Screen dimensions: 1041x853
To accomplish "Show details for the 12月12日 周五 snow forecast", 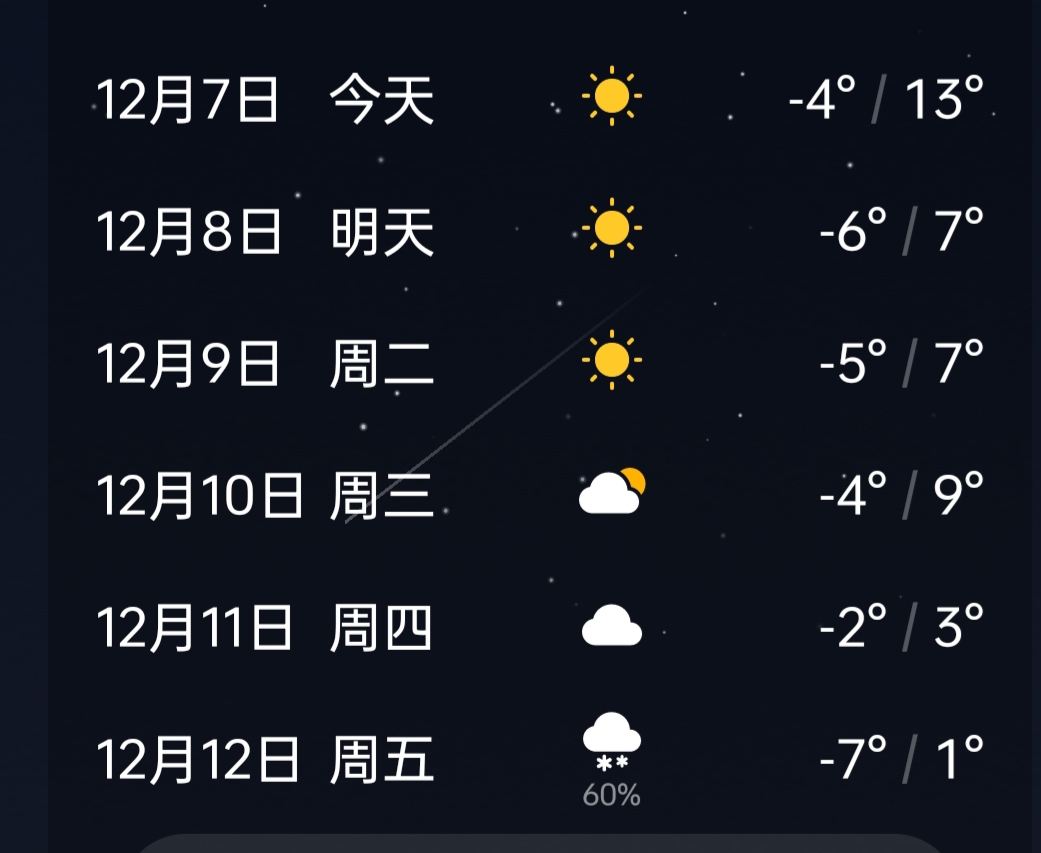I will (540, 760).
